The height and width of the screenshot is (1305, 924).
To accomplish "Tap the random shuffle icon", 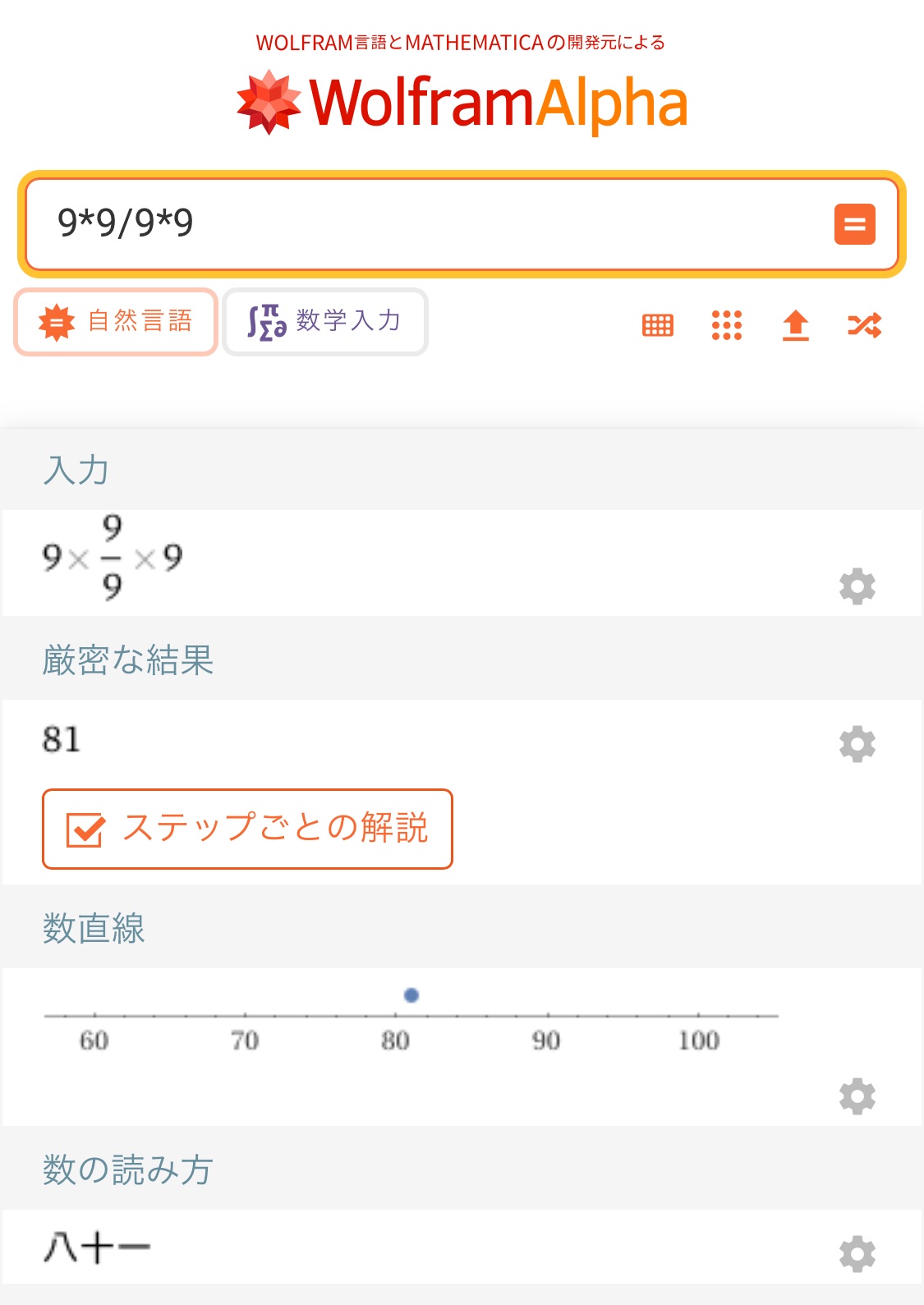I will click(864, 325).
